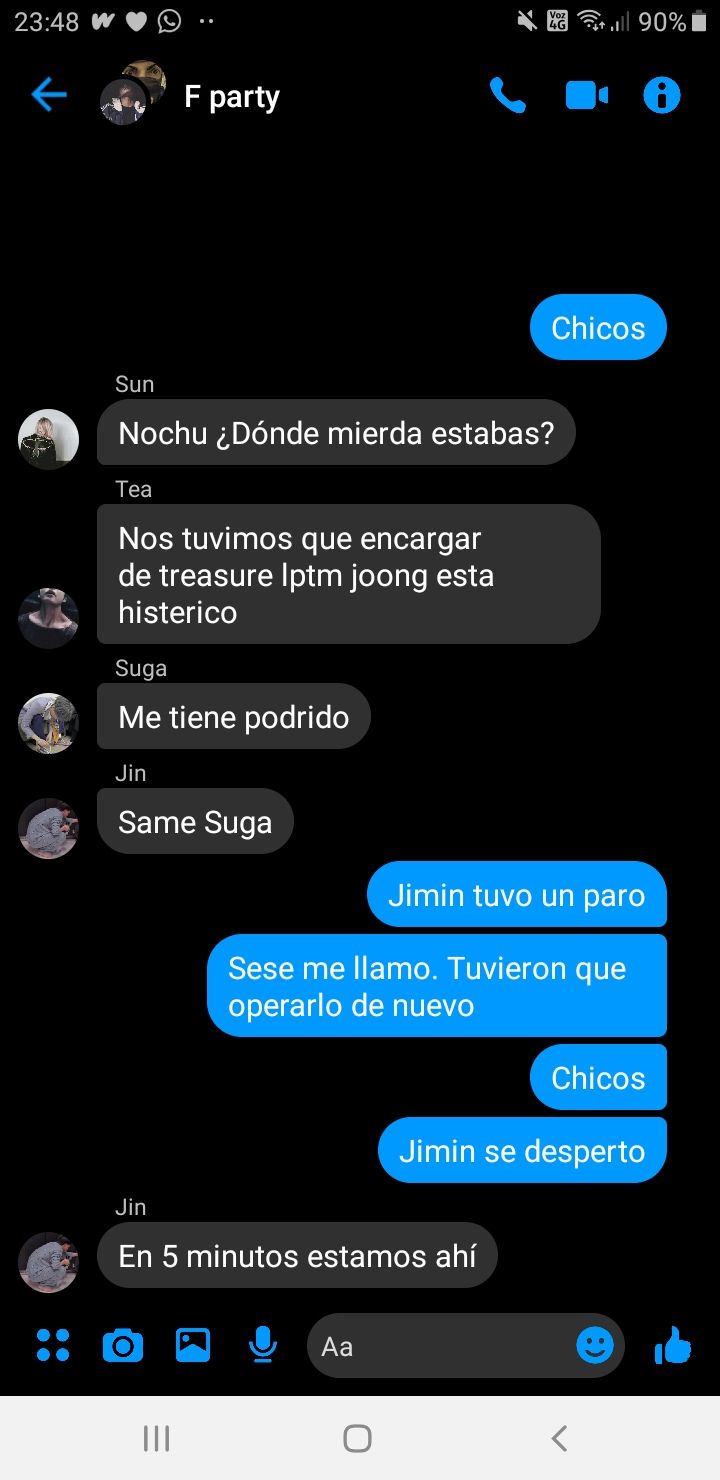Tap the Android home button
This screenshot has width=720, height=1480.
[x=357, y=1438]
